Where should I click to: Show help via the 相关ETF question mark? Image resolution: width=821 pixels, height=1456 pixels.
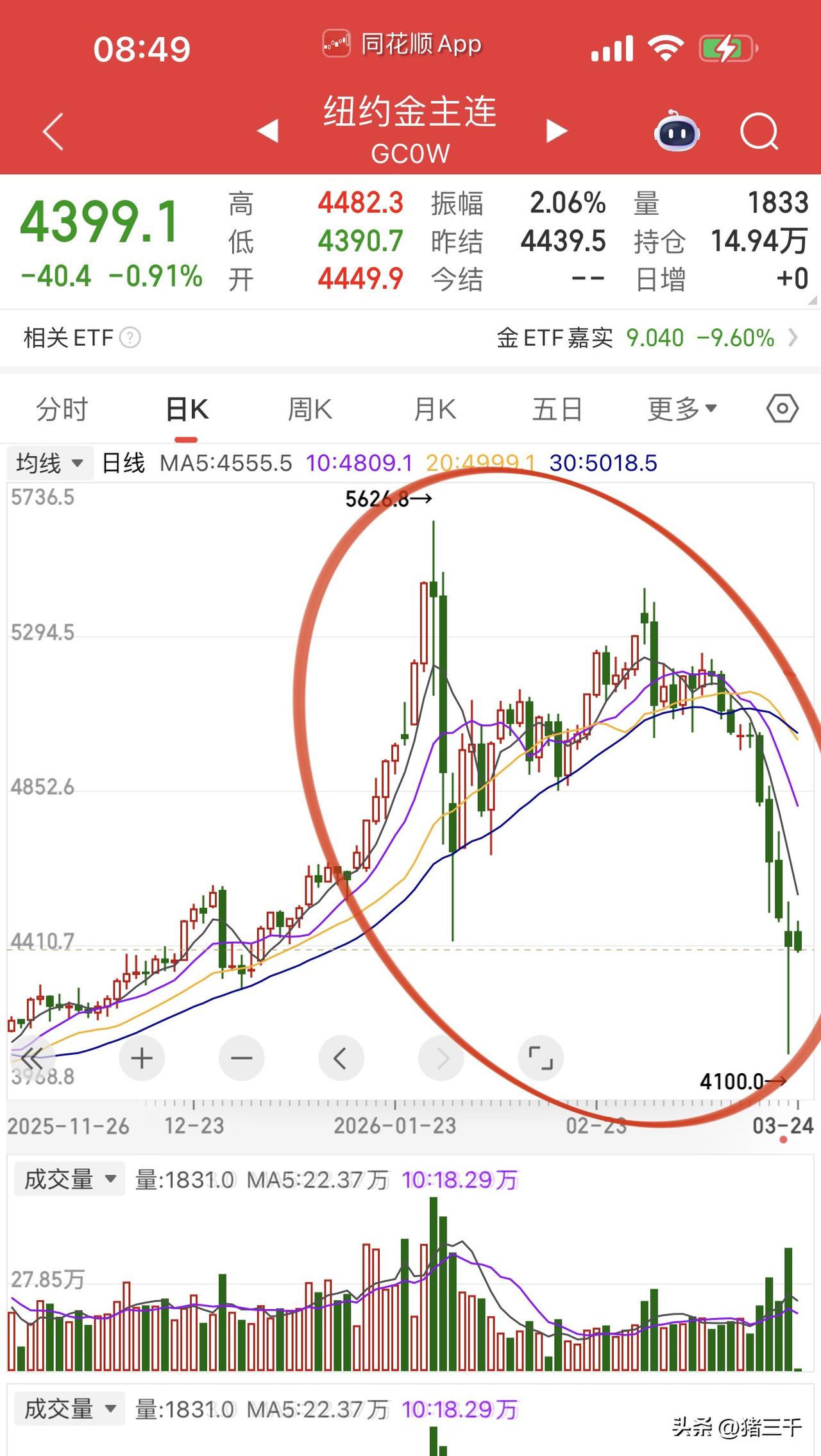[x=131, y=337]
